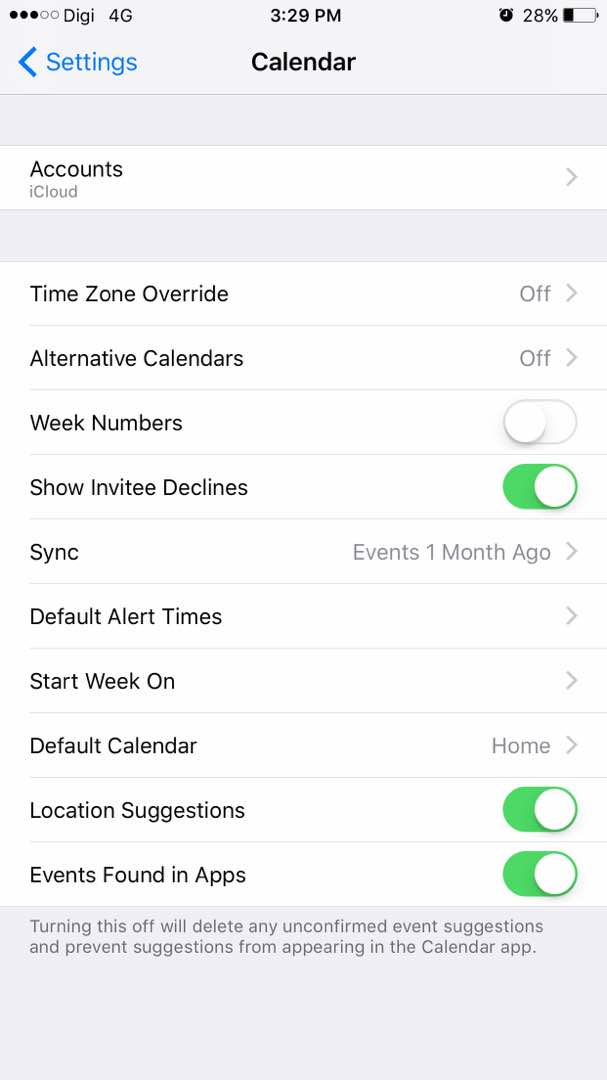Open Default Alert Times

[x=303, y=617]
